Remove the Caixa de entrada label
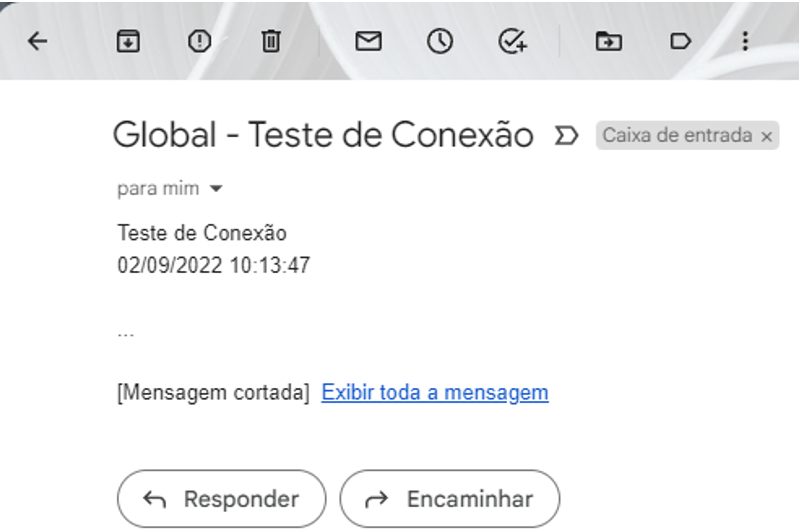The width and height of the screenshot is (800, 532). pyautogui.click(x=767, y=137)
